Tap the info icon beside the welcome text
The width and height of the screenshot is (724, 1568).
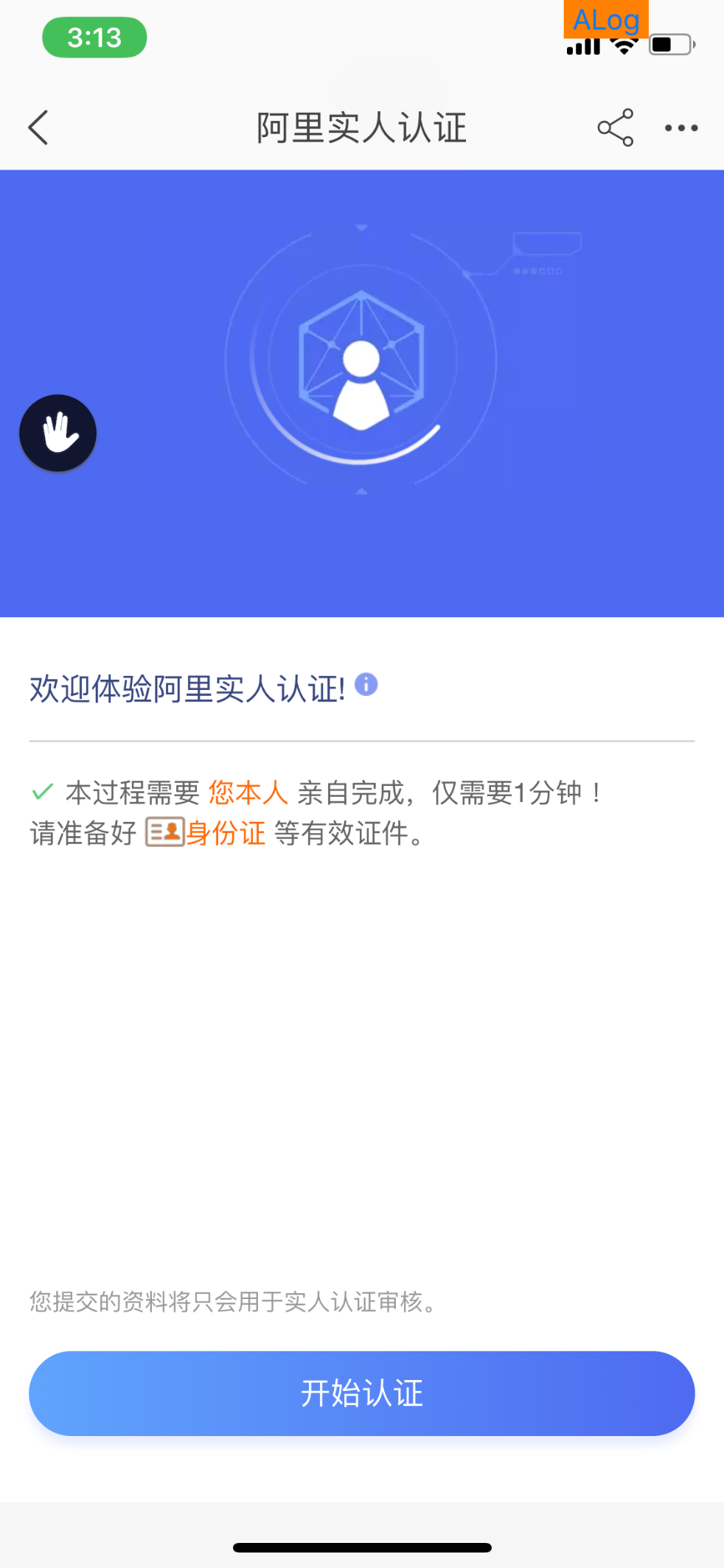[x=366, y=685]
